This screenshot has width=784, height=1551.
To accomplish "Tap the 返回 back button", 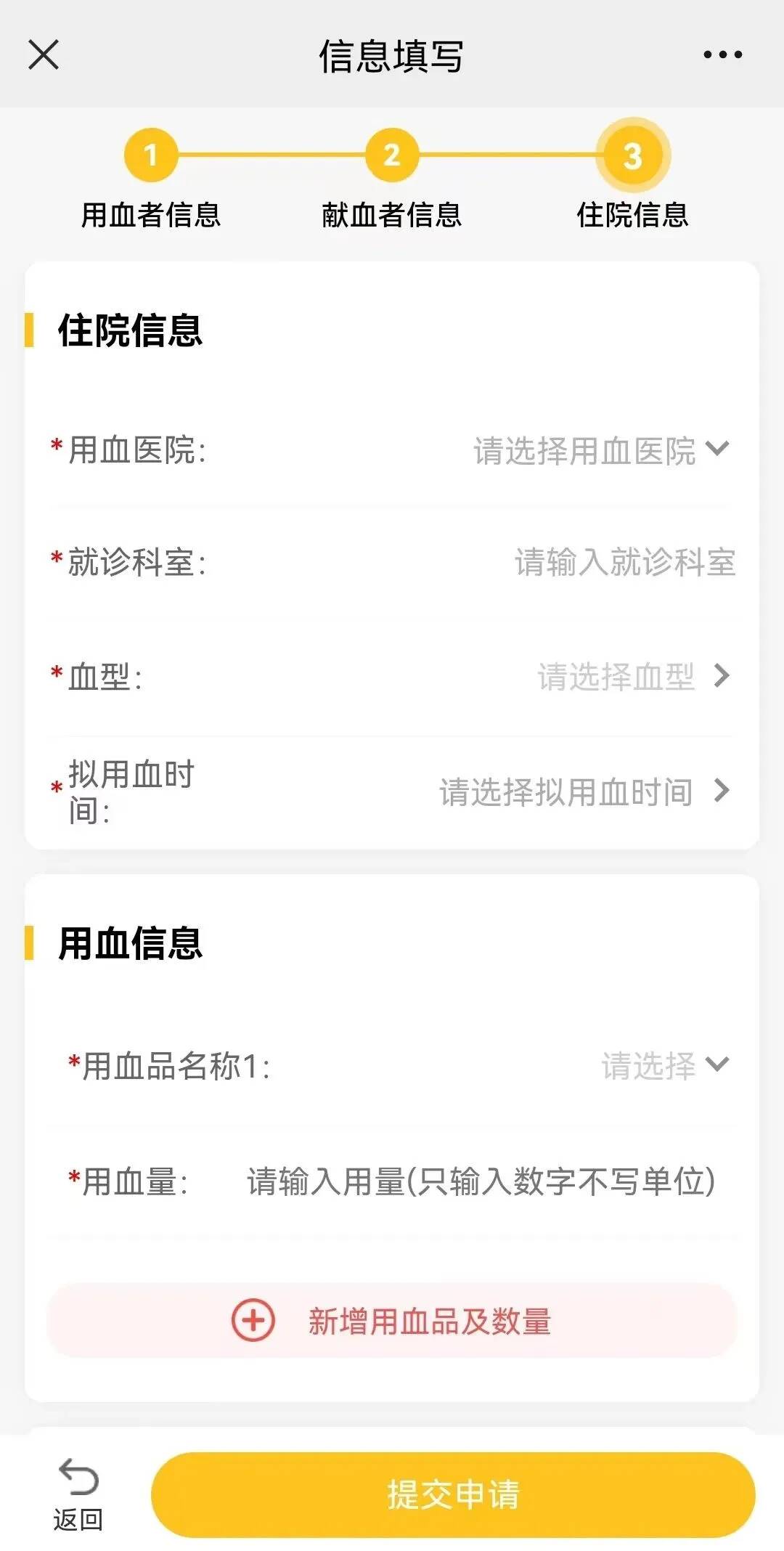I will click(78, 1495).
